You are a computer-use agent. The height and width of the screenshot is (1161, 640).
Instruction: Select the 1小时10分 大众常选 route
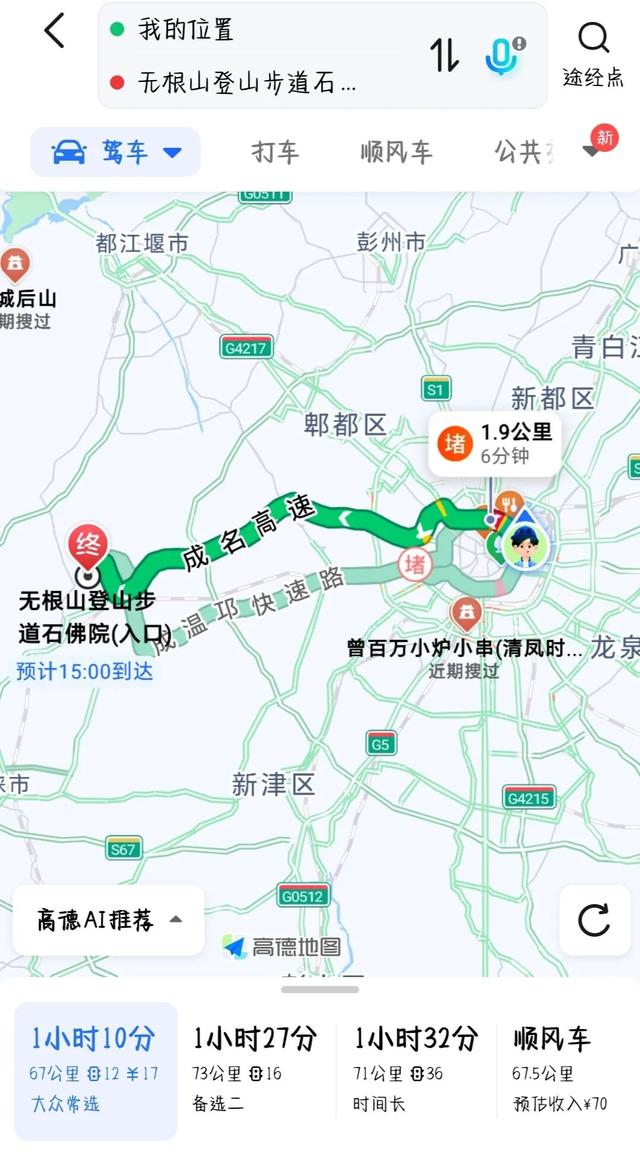pos(95,1070)
